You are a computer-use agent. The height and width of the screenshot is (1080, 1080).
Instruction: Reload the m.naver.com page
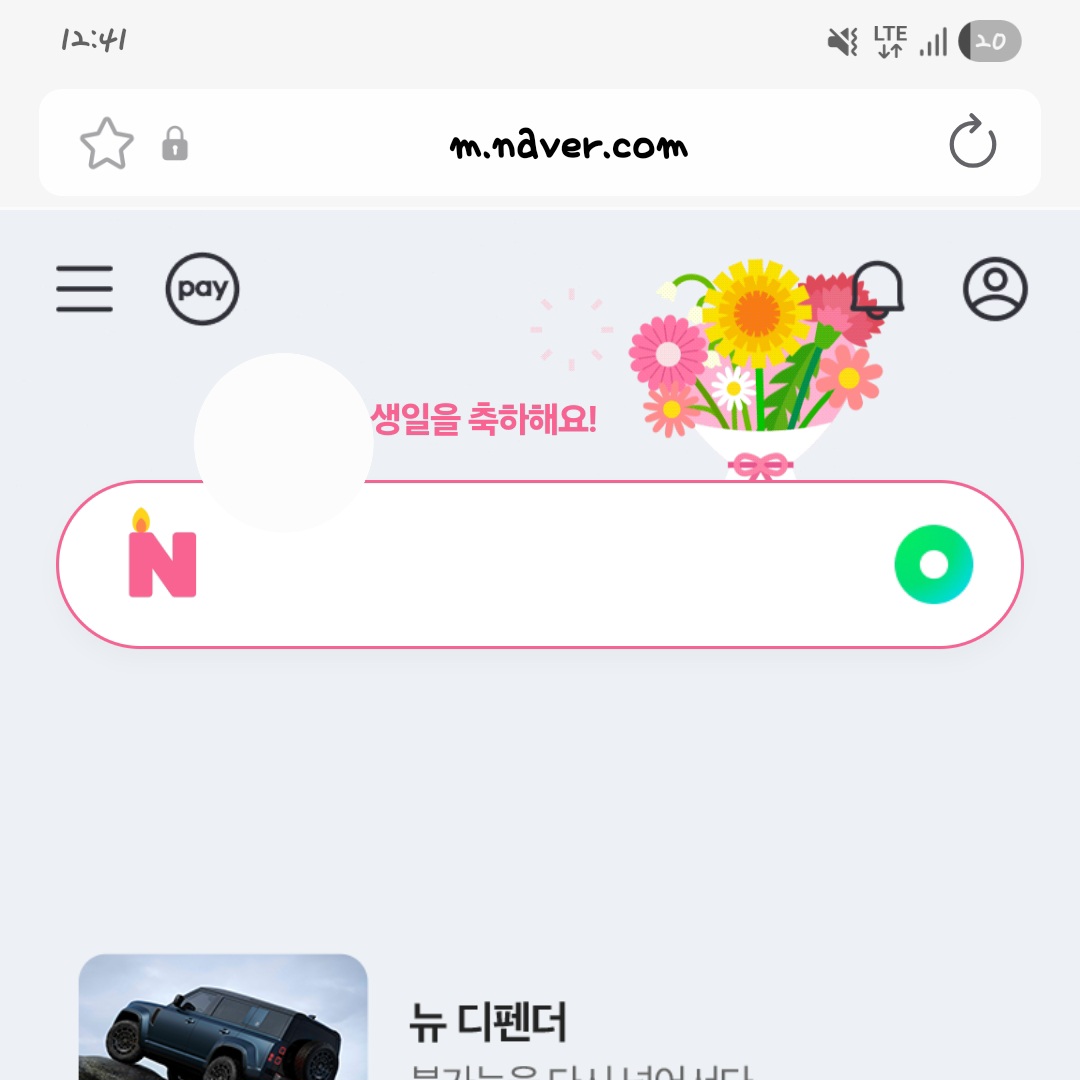pos(972,144)
